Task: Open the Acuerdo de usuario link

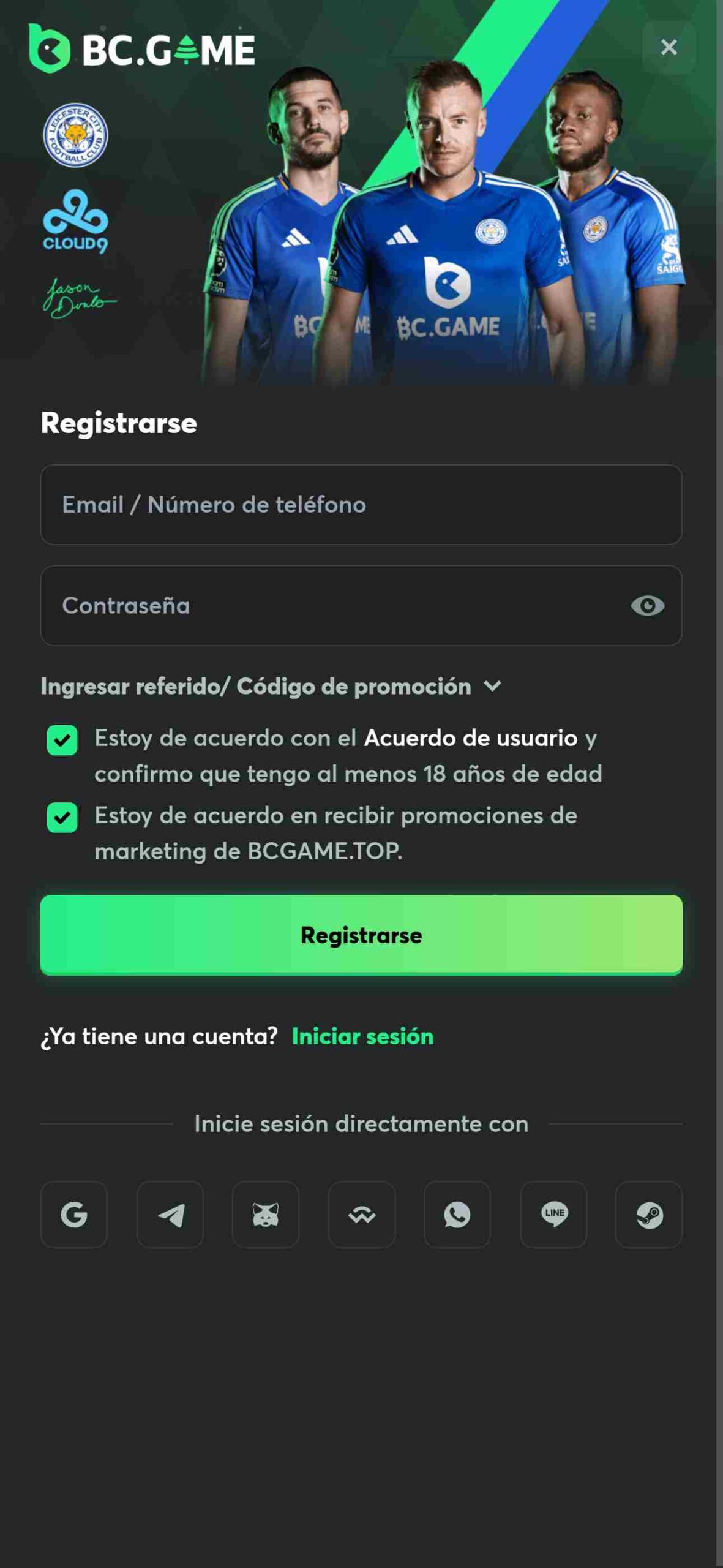Action: [x=470, y=737]
